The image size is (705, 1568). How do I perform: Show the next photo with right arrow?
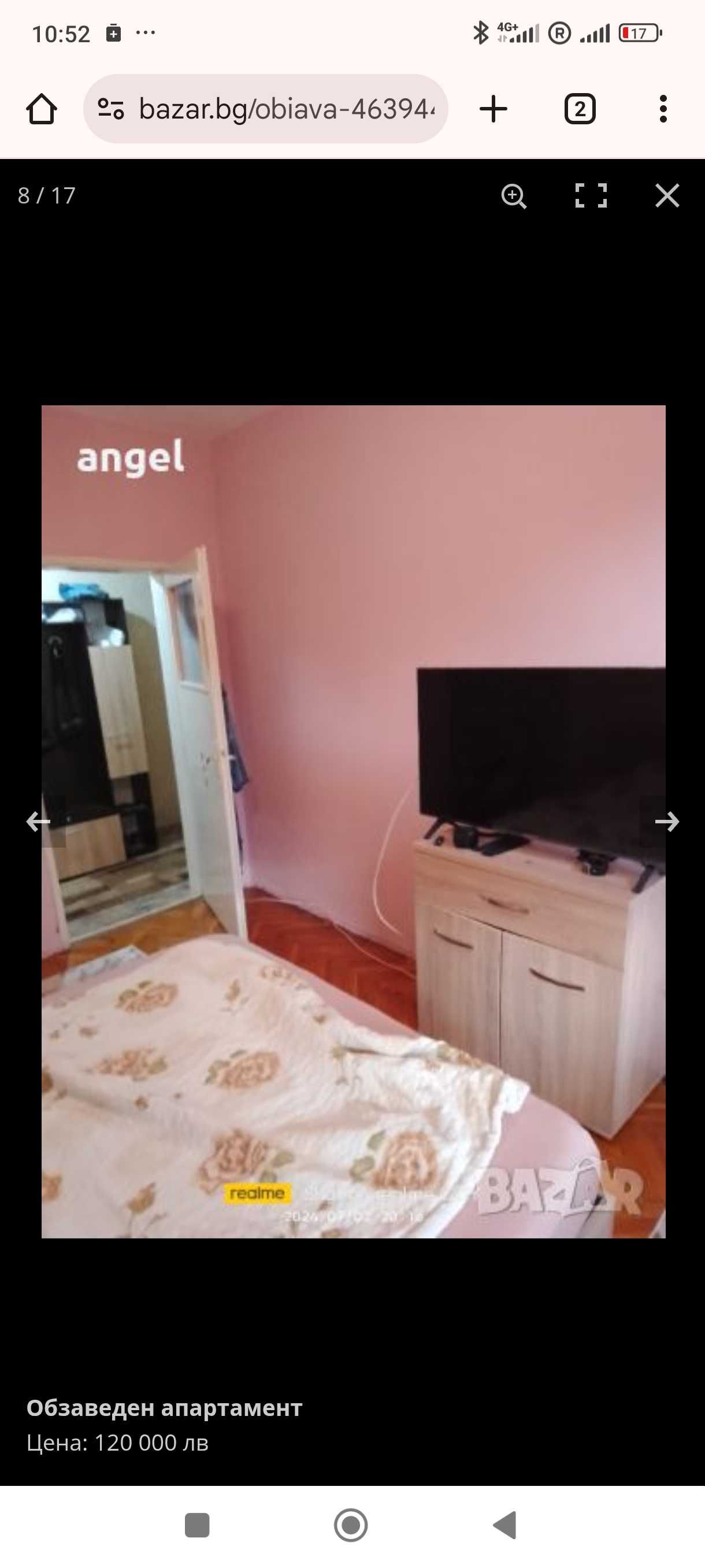[x=667, y=822]
